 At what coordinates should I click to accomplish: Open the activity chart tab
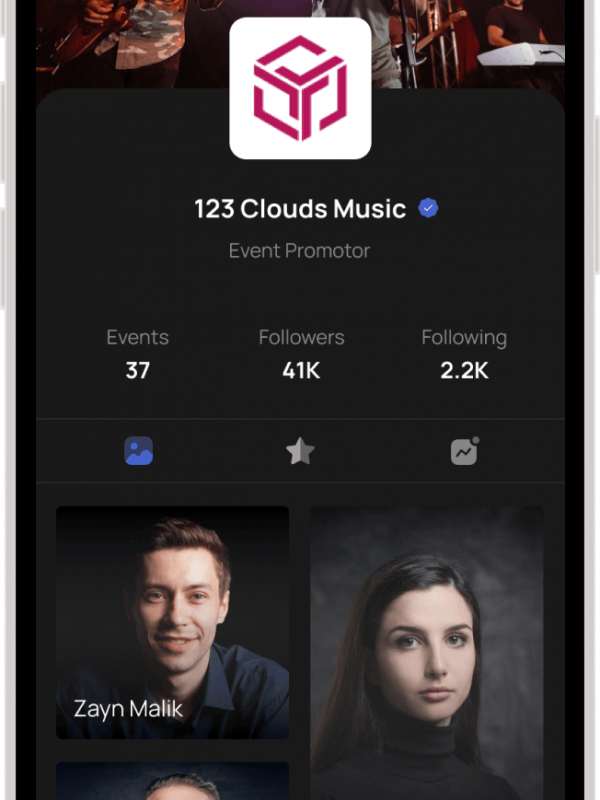pyautogui.click(x=463, y=451)
